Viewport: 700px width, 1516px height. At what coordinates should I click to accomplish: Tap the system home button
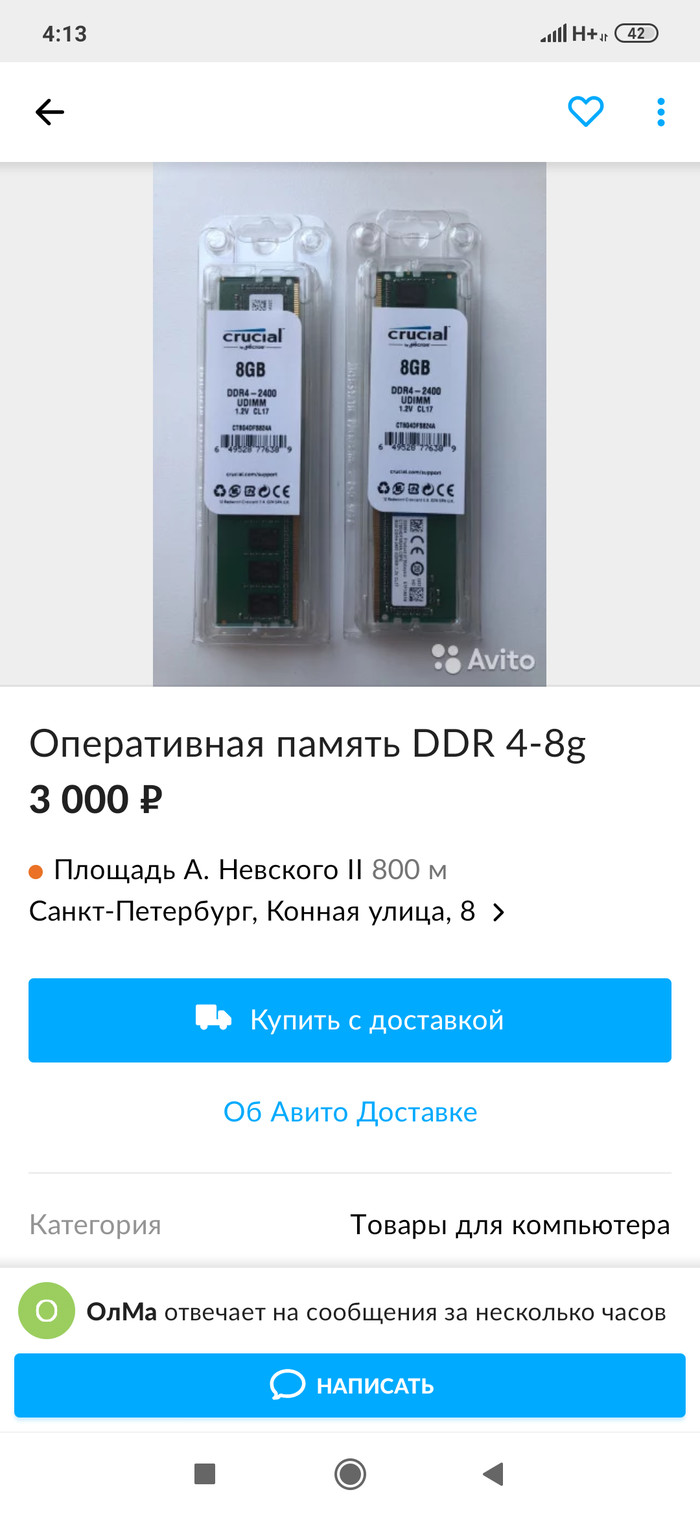click(x=350, y=1473)
